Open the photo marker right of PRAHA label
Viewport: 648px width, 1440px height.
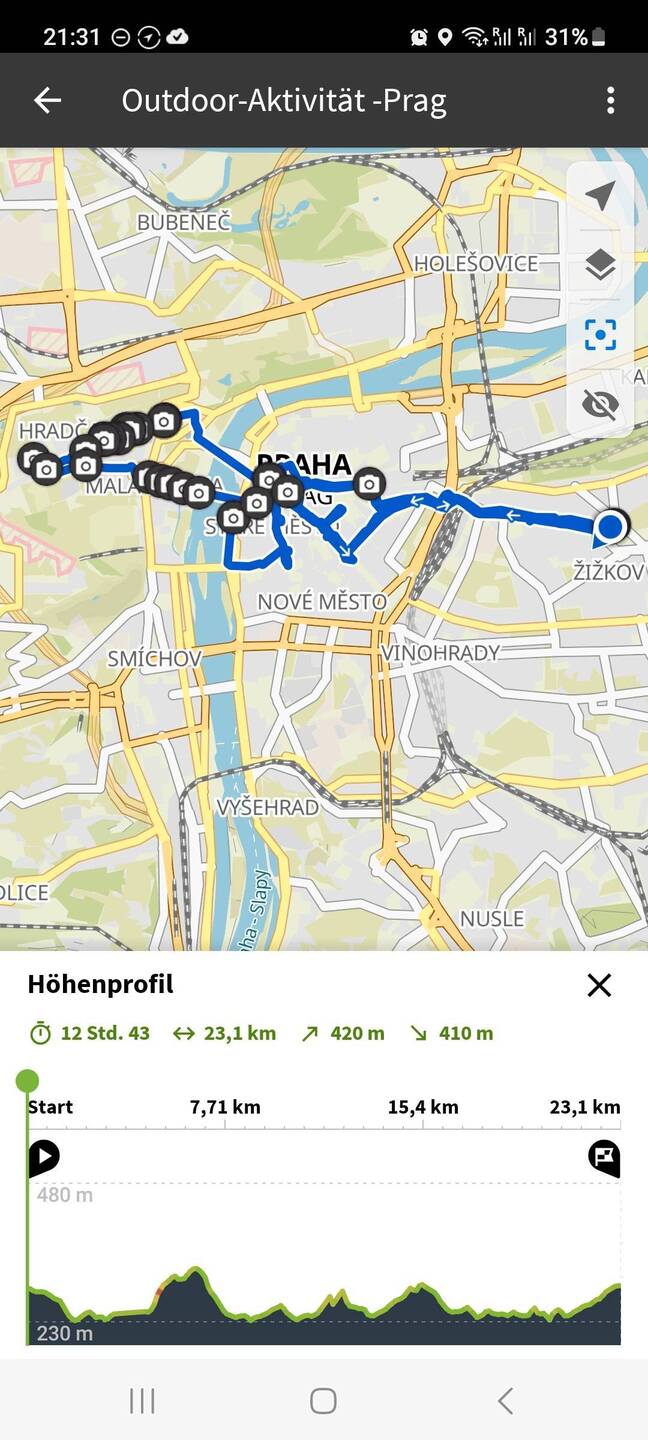[369, 484]
